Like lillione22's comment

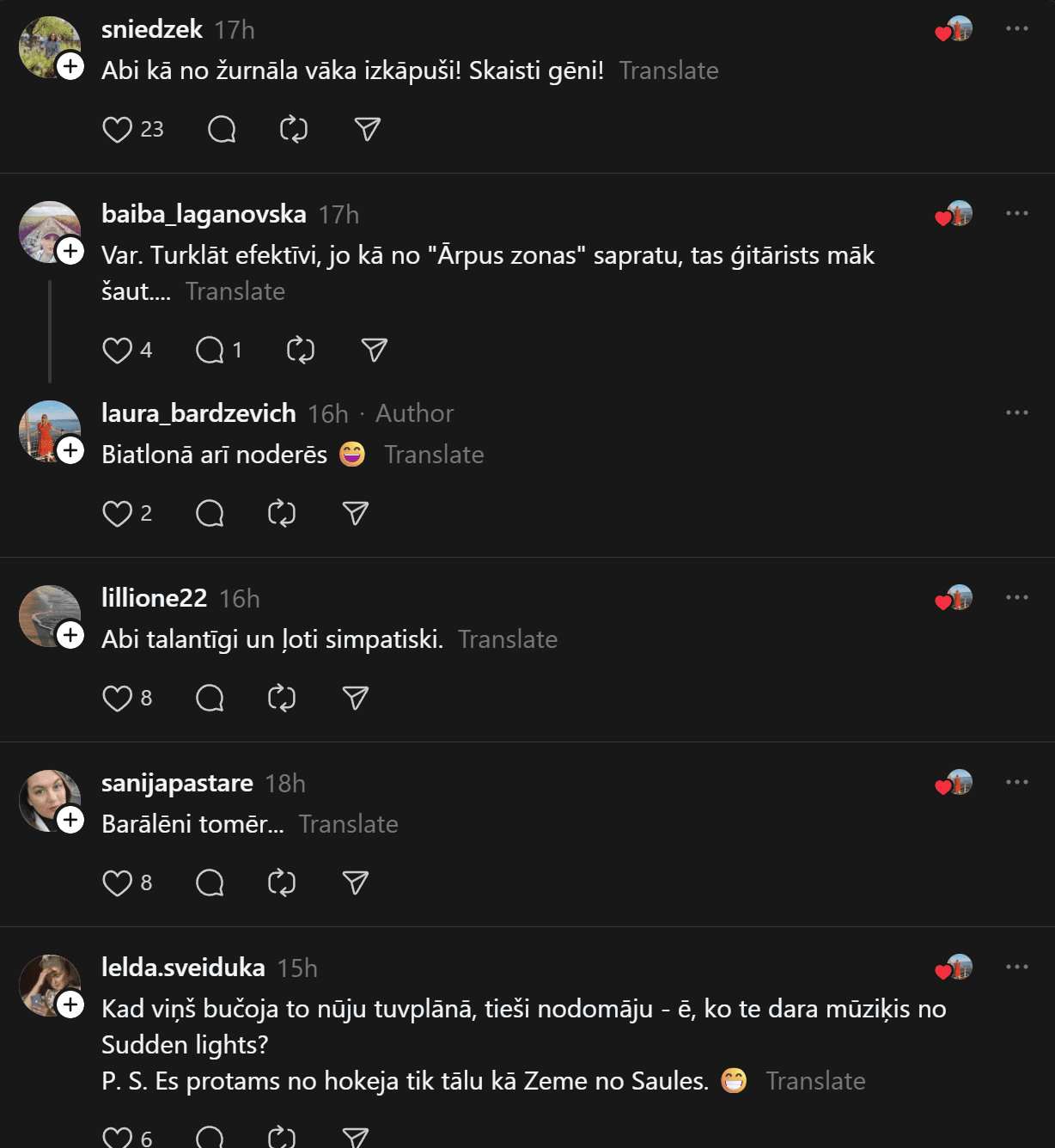pos(118,699)
